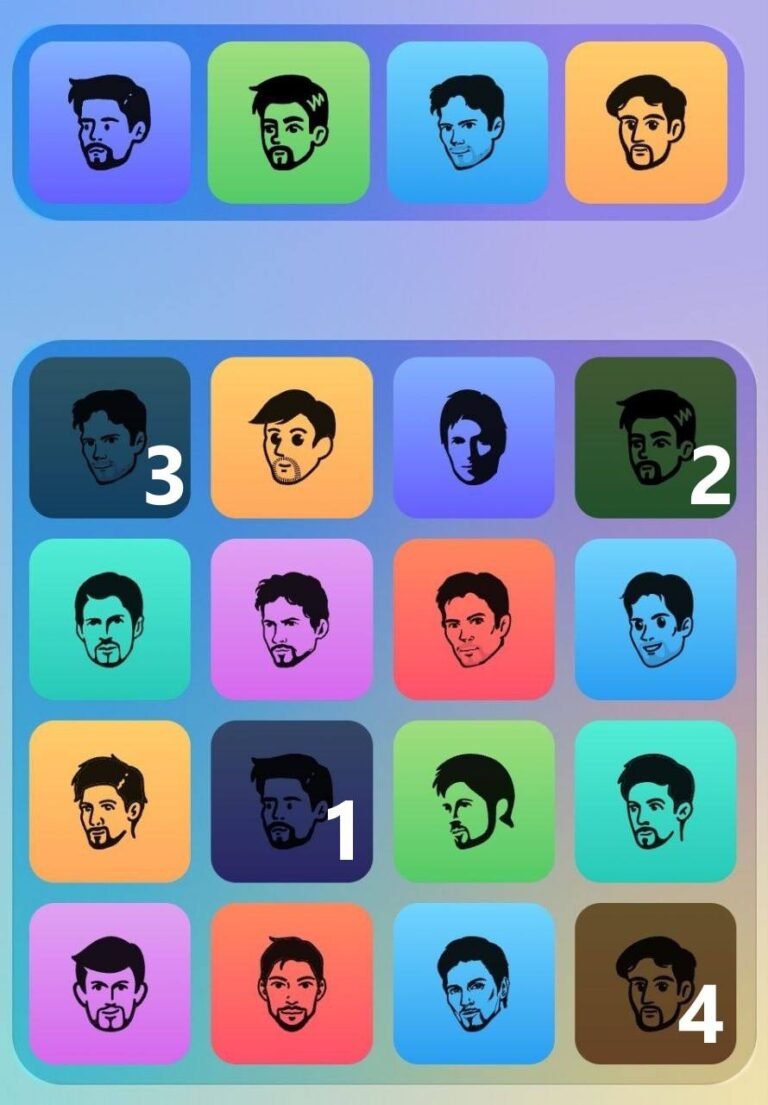
Task: Pick the half-shadowed face on the violet tile
Action: tap(473, 437)
